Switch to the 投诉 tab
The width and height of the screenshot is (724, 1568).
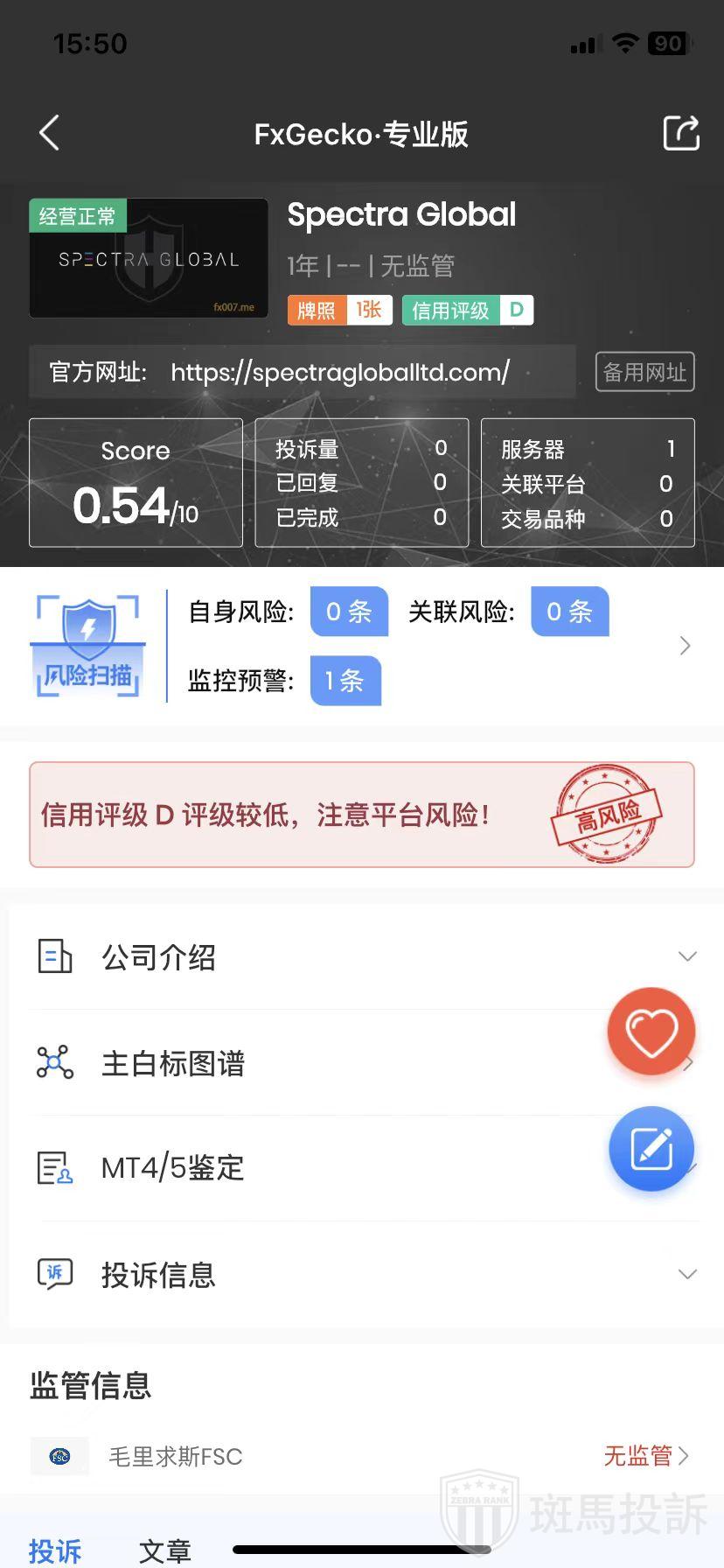[55, 1550]
